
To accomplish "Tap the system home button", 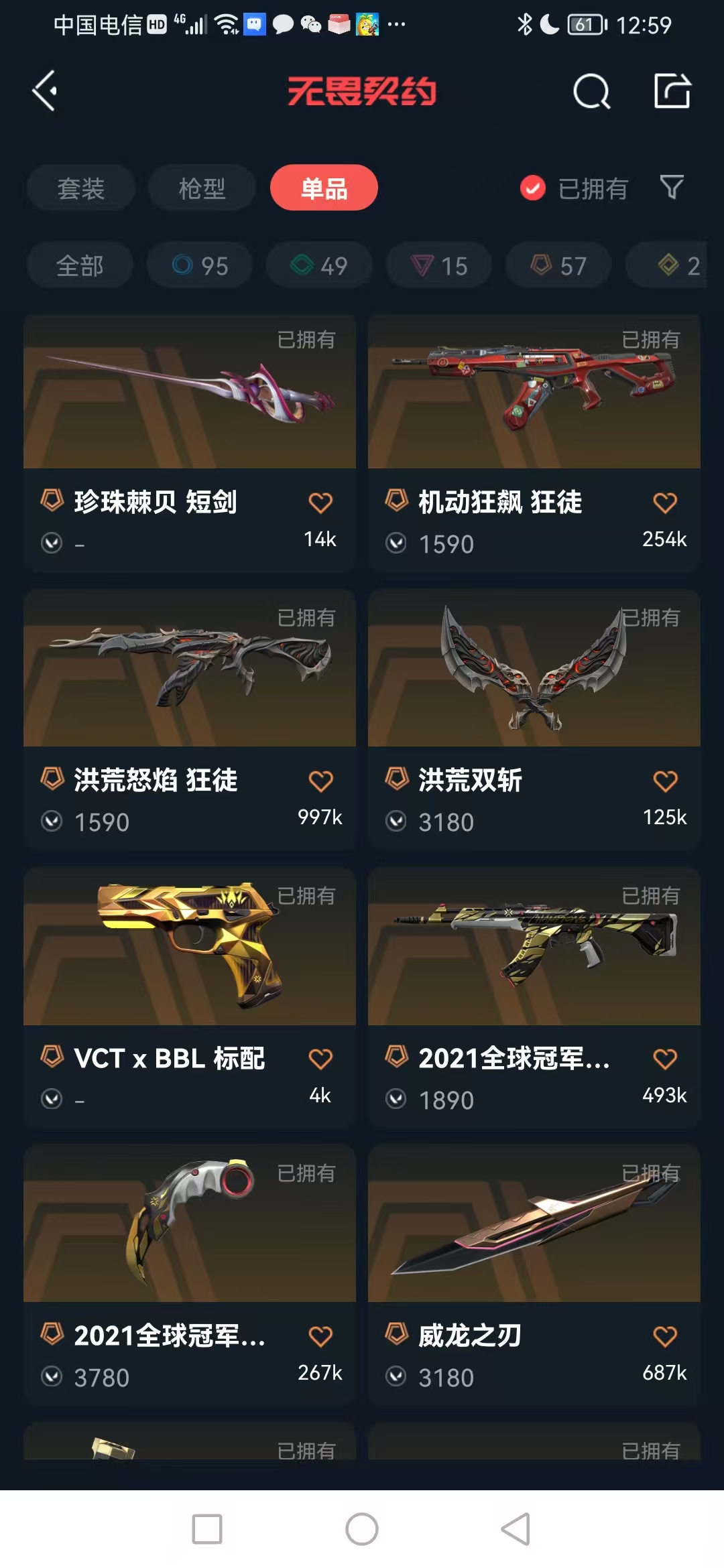I will coord(362,1529).
